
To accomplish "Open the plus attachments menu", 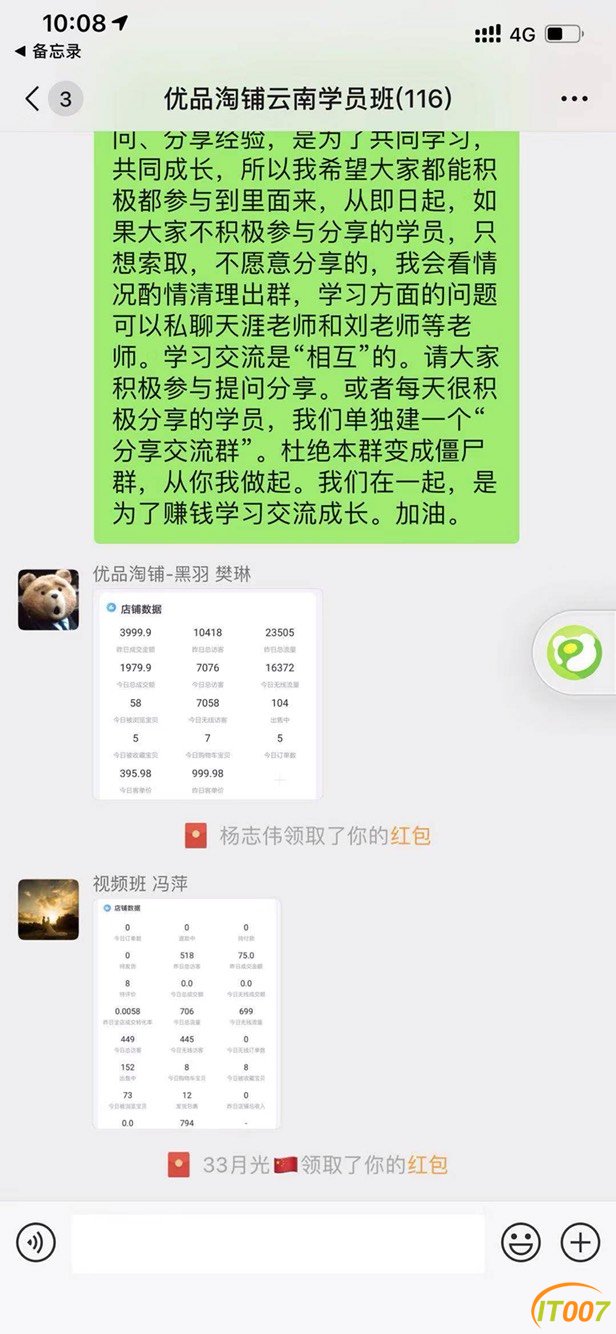I will tap(580, 1243).
